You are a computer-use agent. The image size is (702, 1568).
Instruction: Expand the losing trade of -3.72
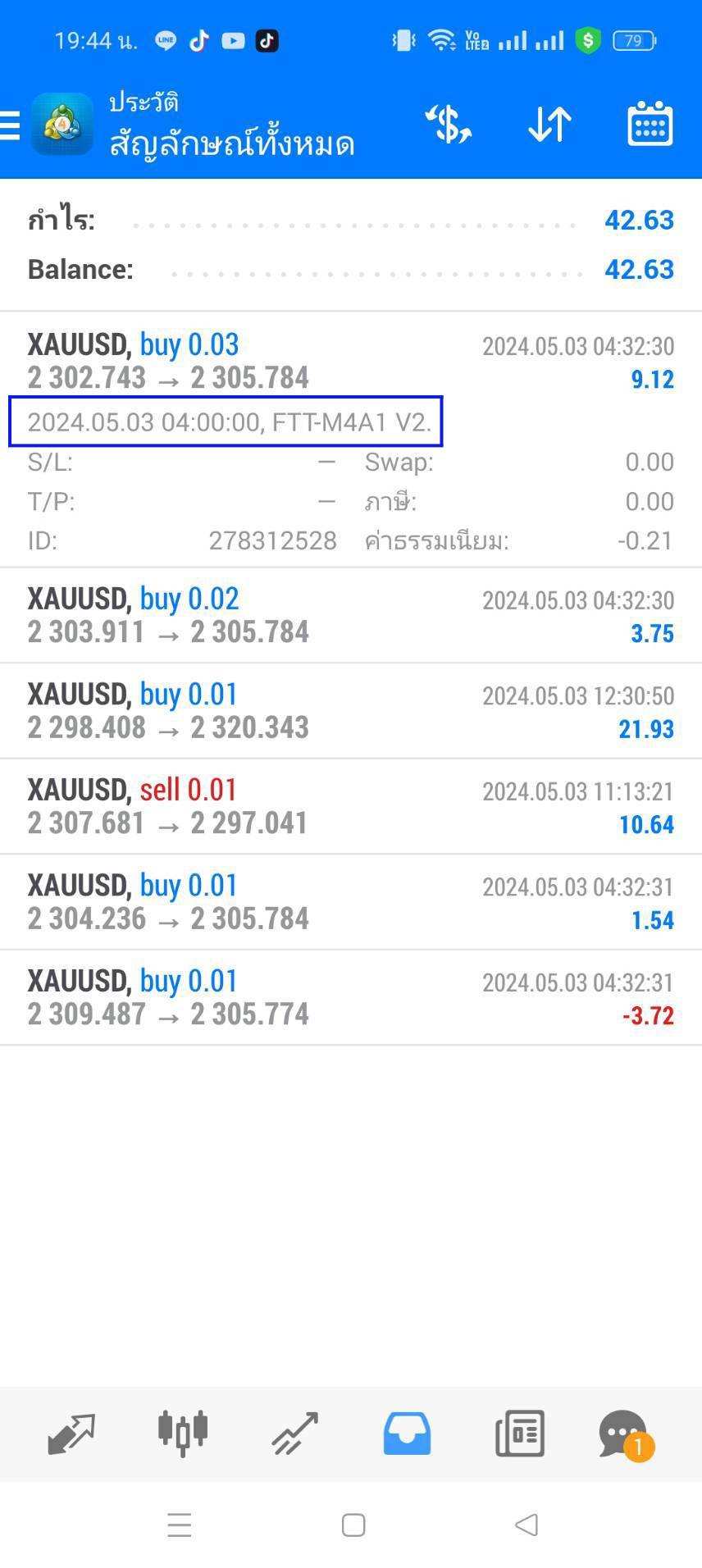[x=351, y=997]
